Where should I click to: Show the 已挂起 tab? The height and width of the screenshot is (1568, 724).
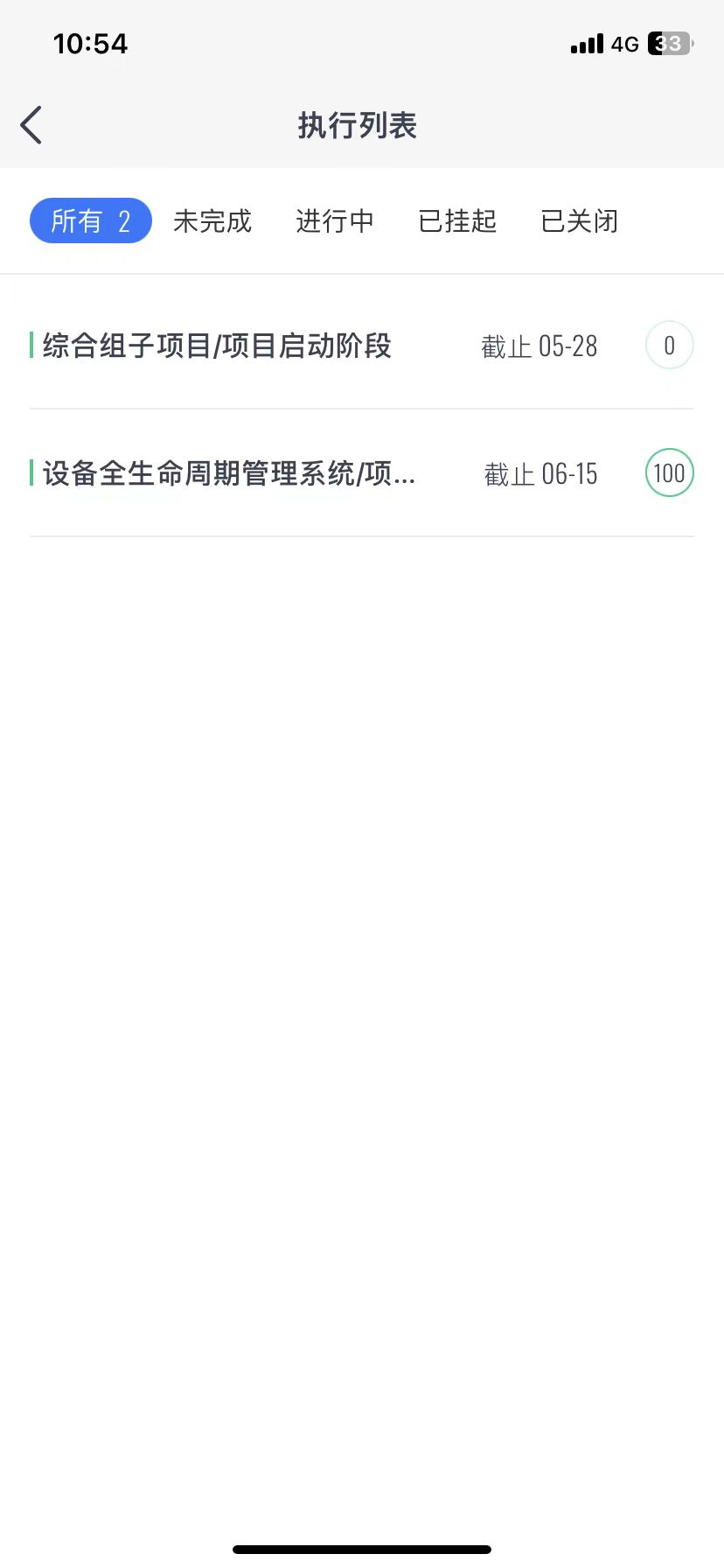click(457, 221)
